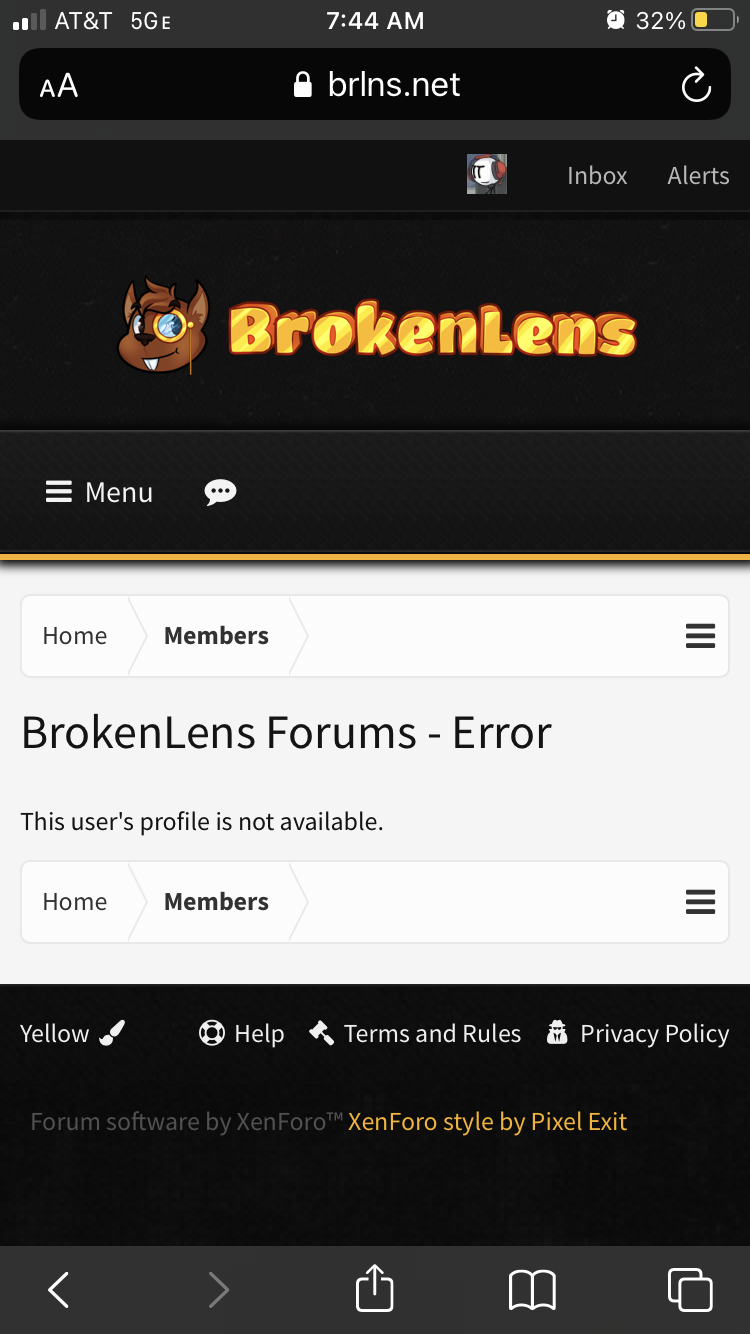Tap the BrokenLens logo to go home
This screenshot has height=1334, width=750.
tap(376, 326)
